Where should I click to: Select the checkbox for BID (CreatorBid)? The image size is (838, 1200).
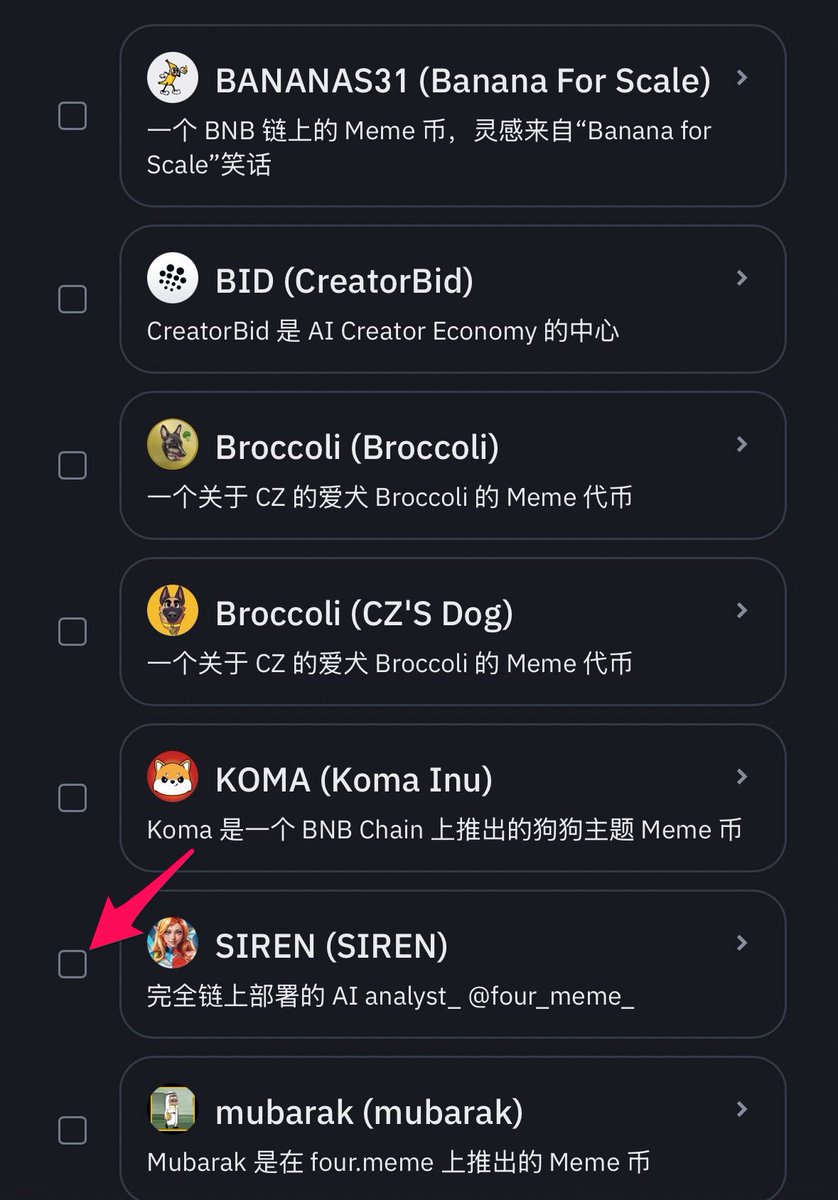(72, 299)
